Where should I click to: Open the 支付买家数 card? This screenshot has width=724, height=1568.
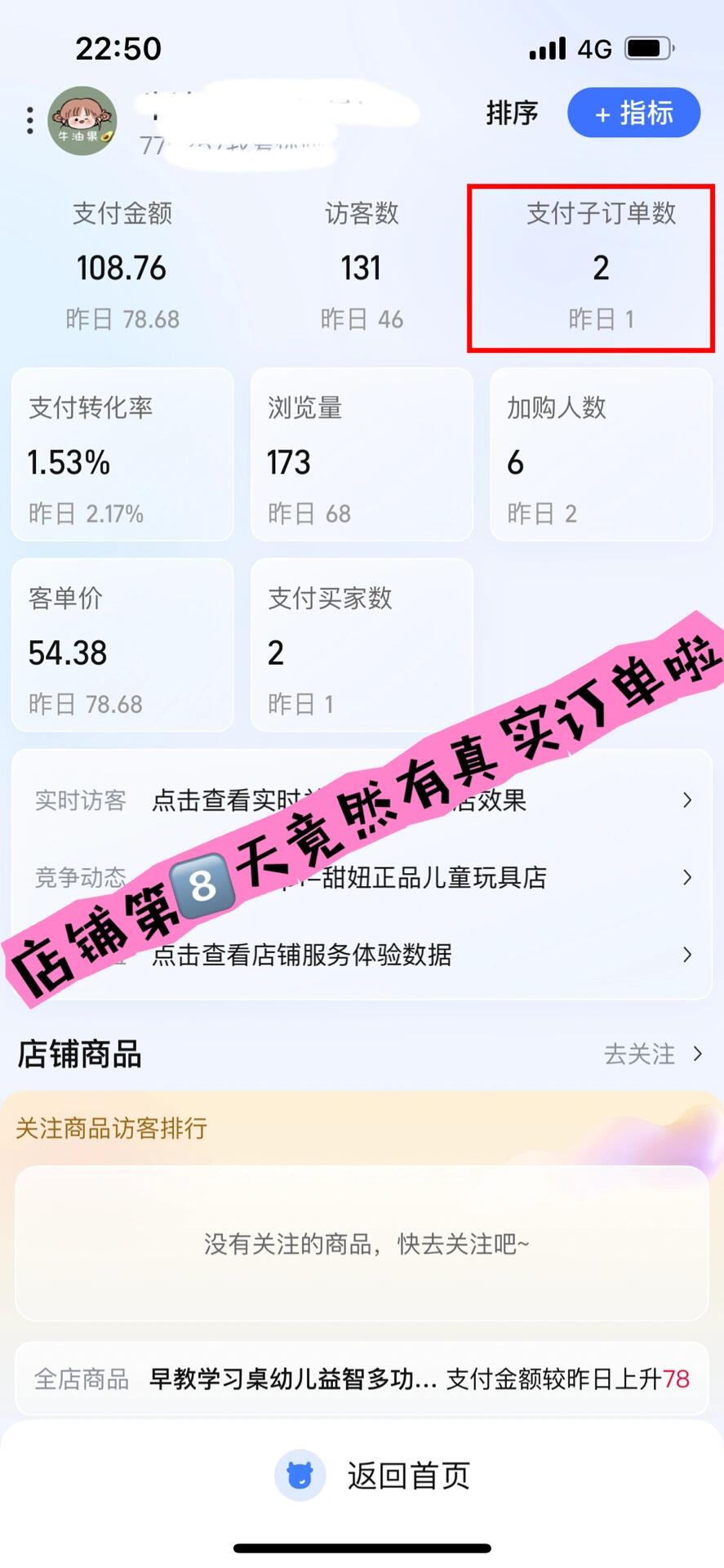tap(362, 645)
